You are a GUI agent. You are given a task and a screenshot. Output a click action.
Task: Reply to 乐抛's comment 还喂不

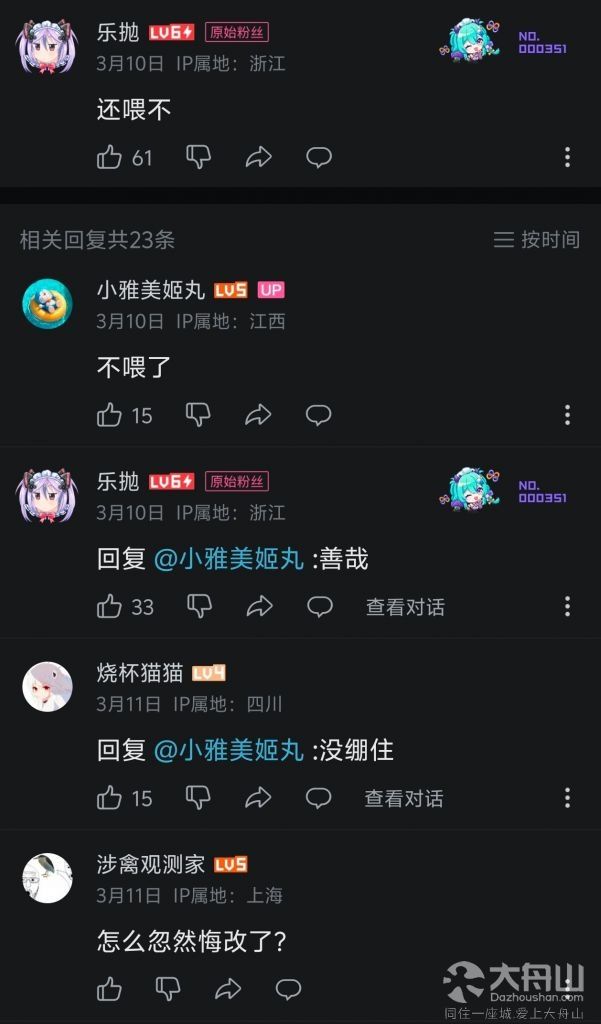coord(319,157)
